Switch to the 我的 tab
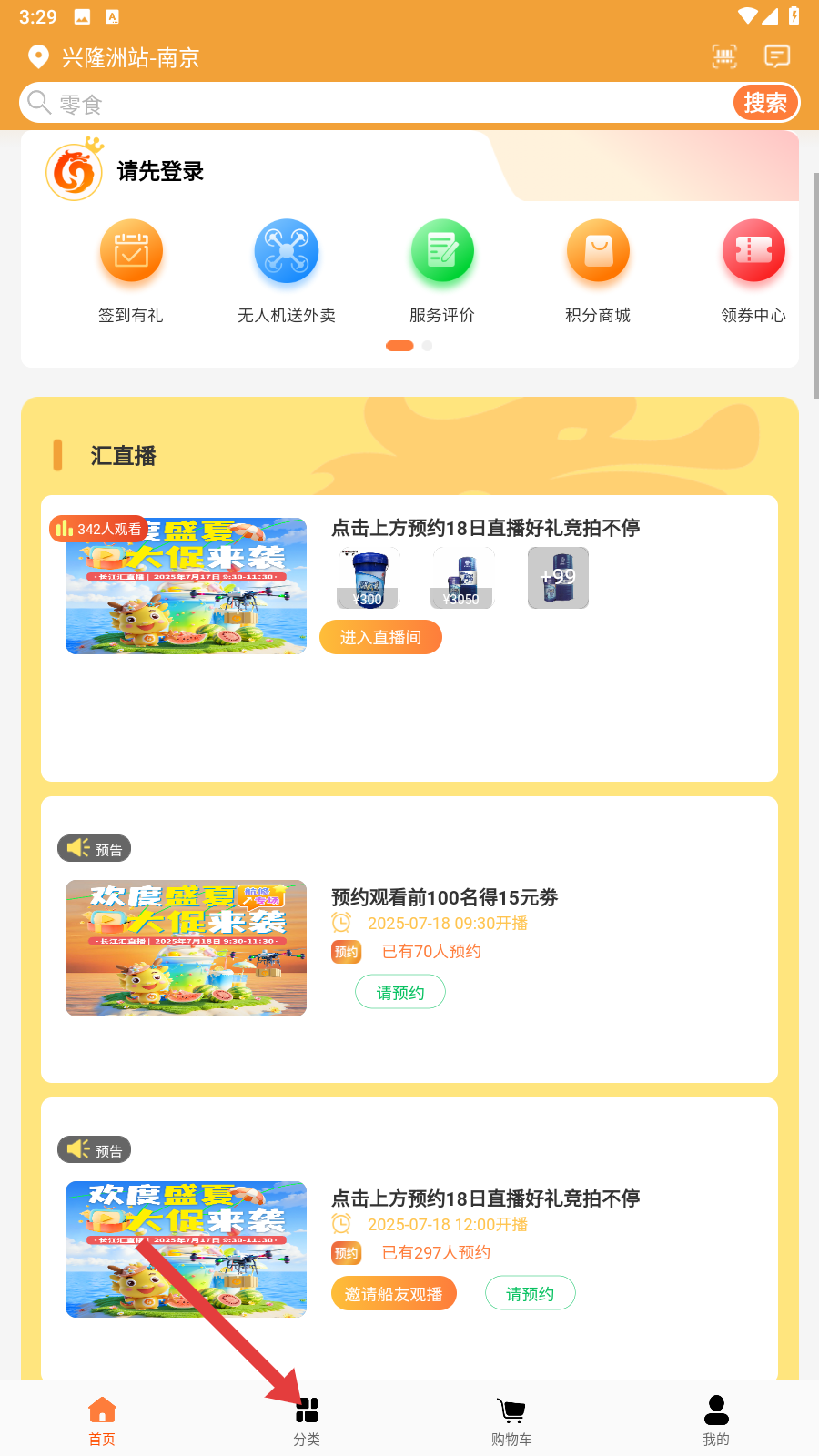 coord(716,1420)
